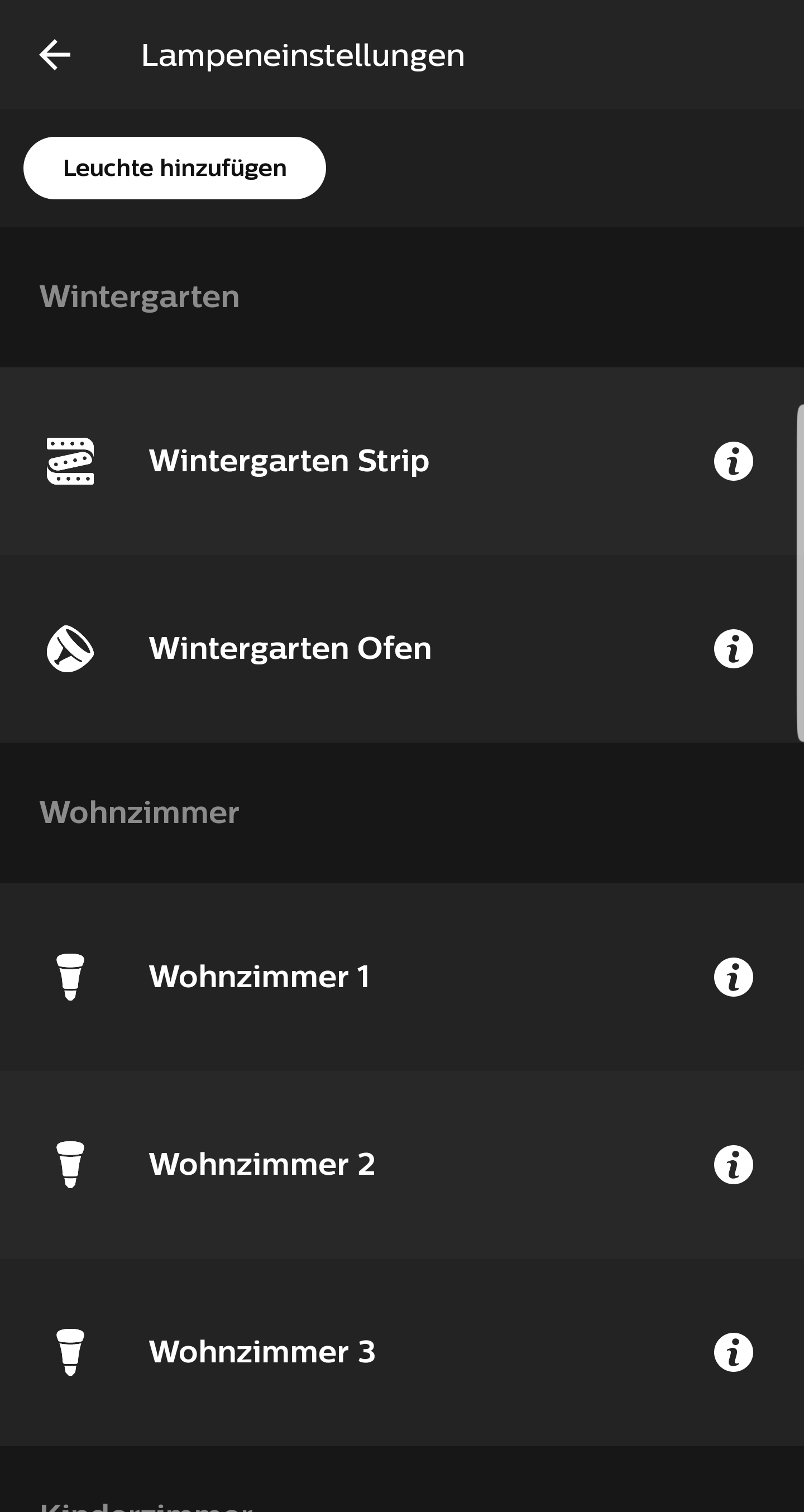The width and height of the screenshot is (804, 1512).
Task: Select the Wintergarten Strip light entry
Action: click(x=289, y=460)
